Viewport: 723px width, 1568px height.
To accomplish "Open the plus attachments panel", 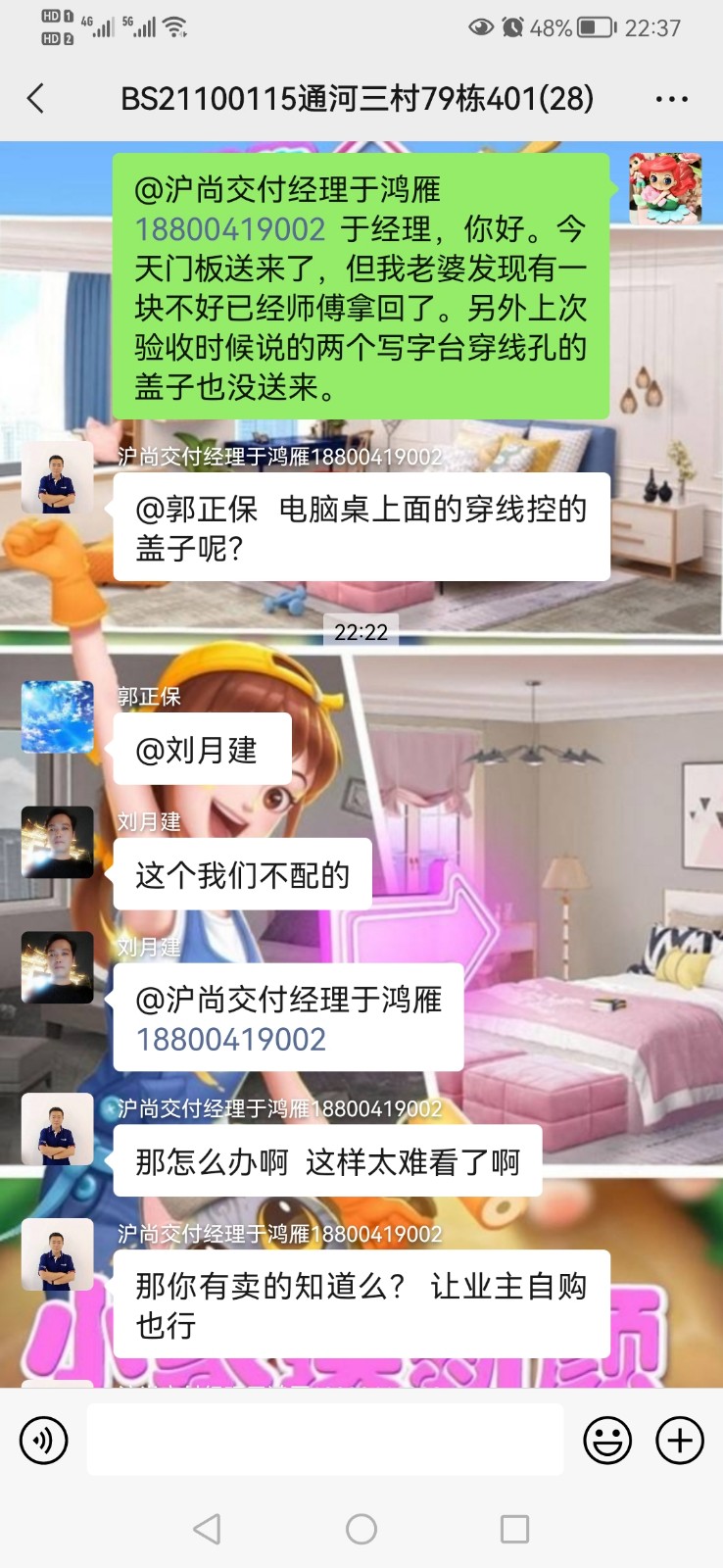I will click(x=680, y=1441).
